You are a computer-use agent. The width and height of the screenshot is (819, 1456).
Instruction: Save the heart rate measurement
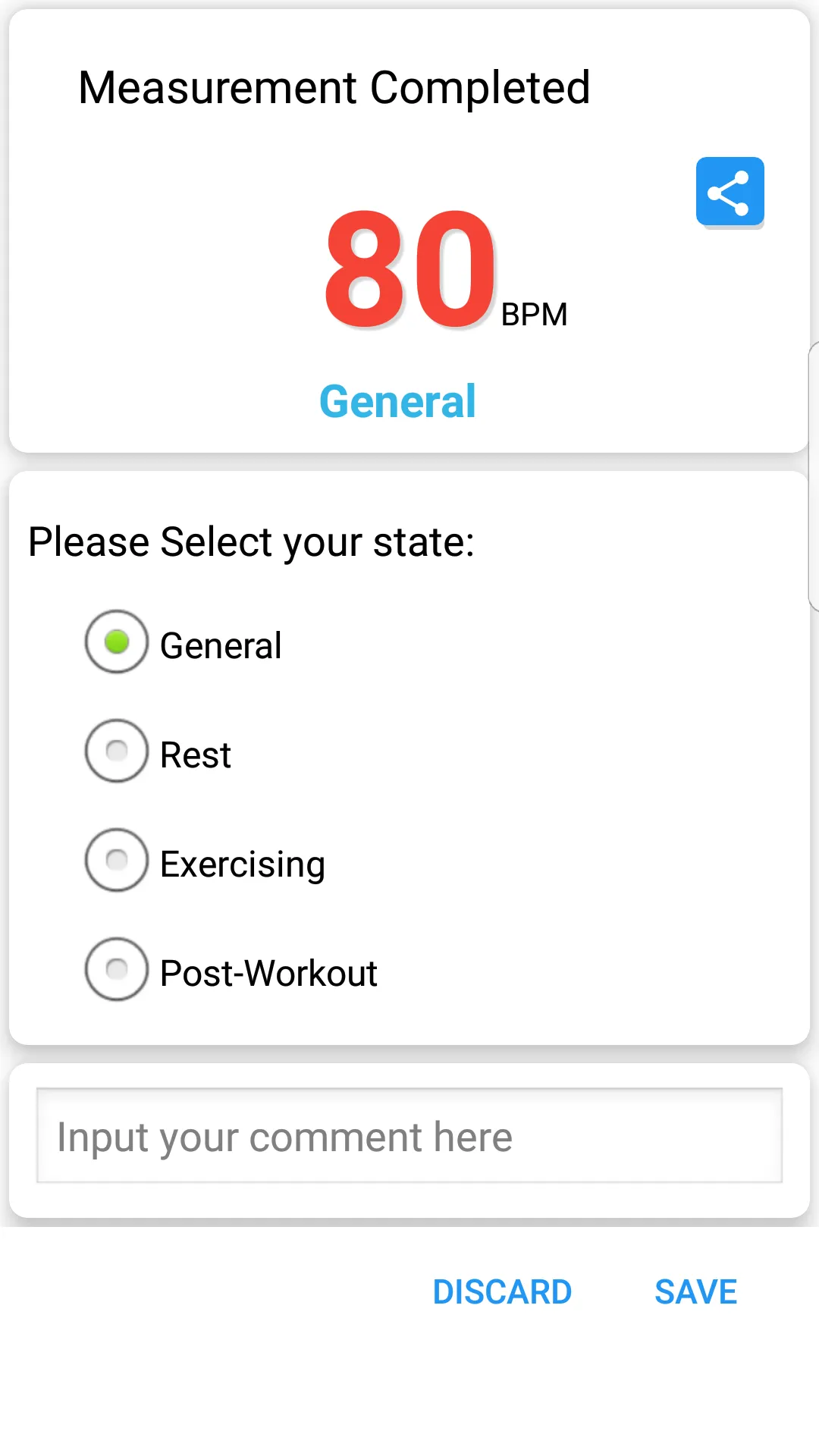(695, 1291)
